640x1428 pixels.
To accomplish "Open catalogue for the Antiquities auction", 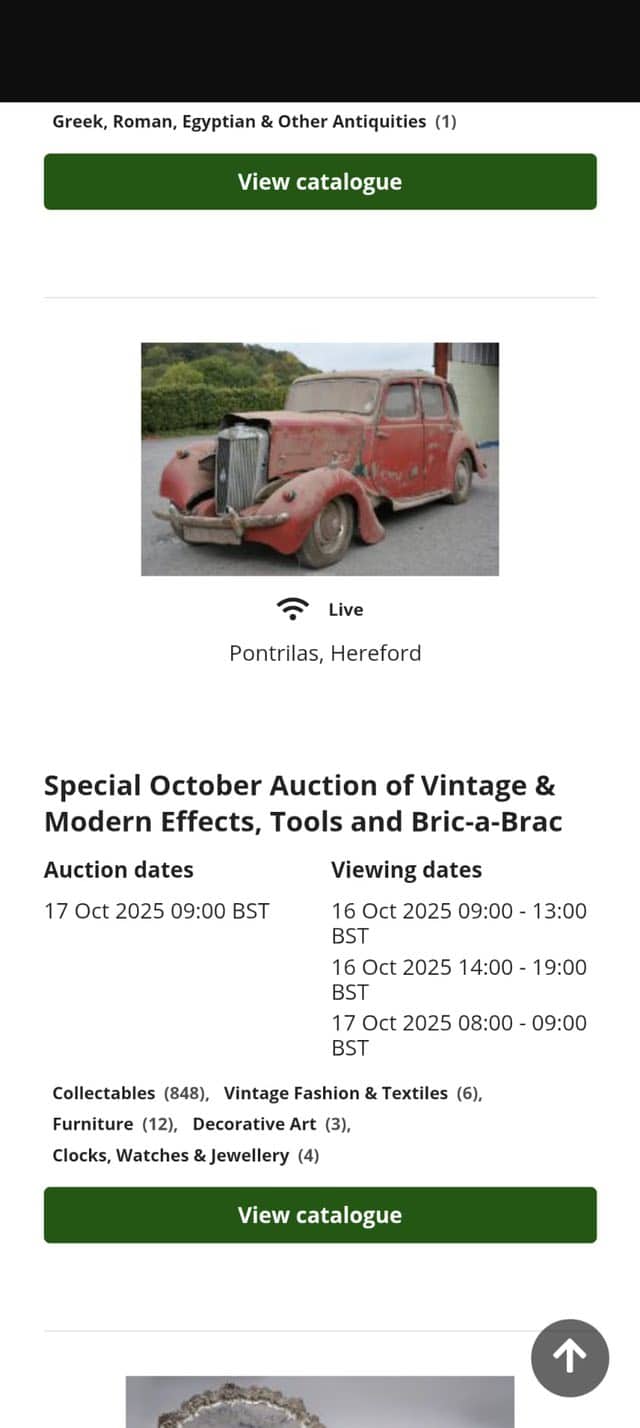I will pos(320,182).
